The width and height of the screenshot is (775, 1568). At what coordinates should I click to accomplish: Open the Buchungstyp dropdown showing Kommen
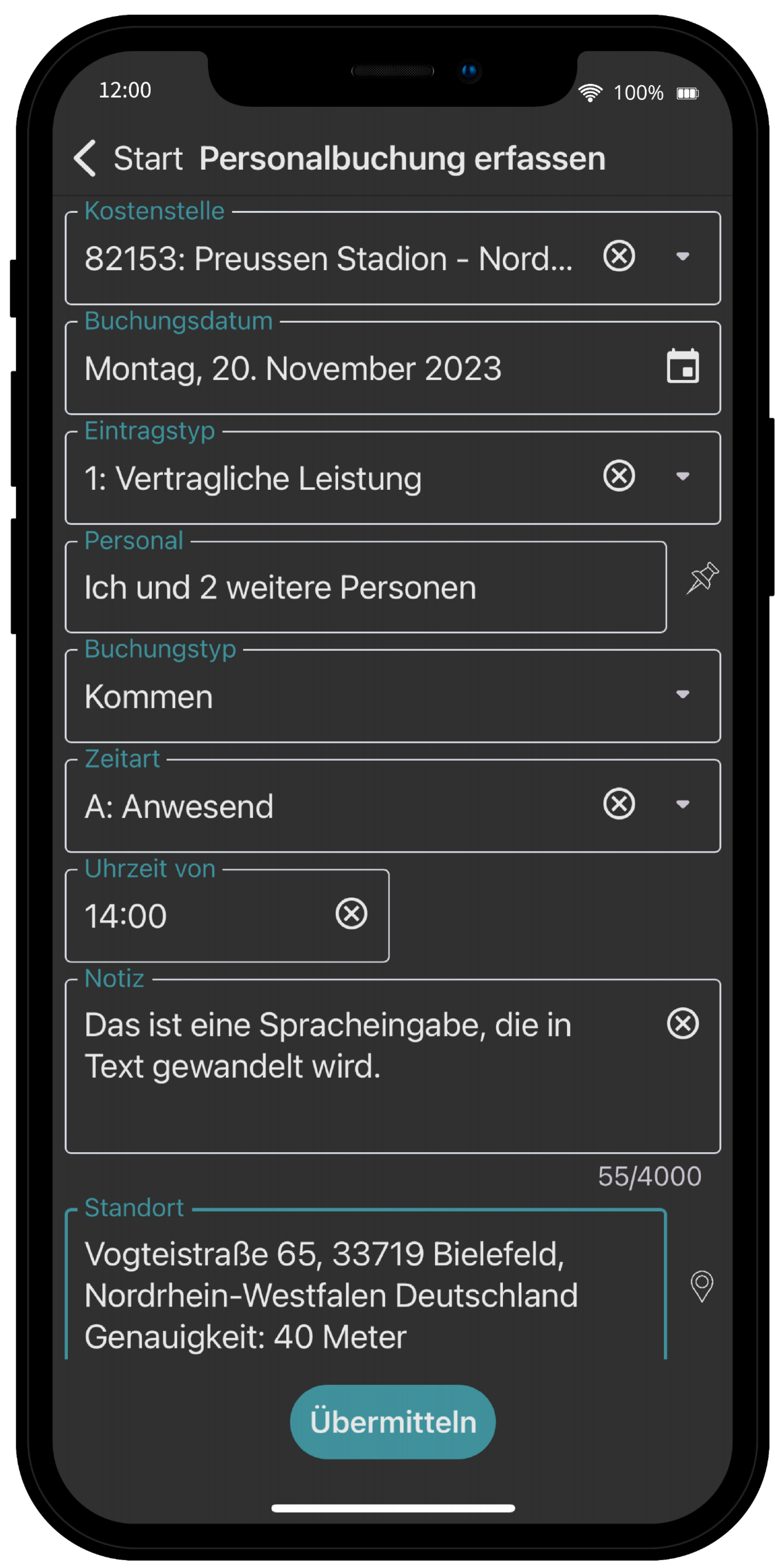click(392, 696)
